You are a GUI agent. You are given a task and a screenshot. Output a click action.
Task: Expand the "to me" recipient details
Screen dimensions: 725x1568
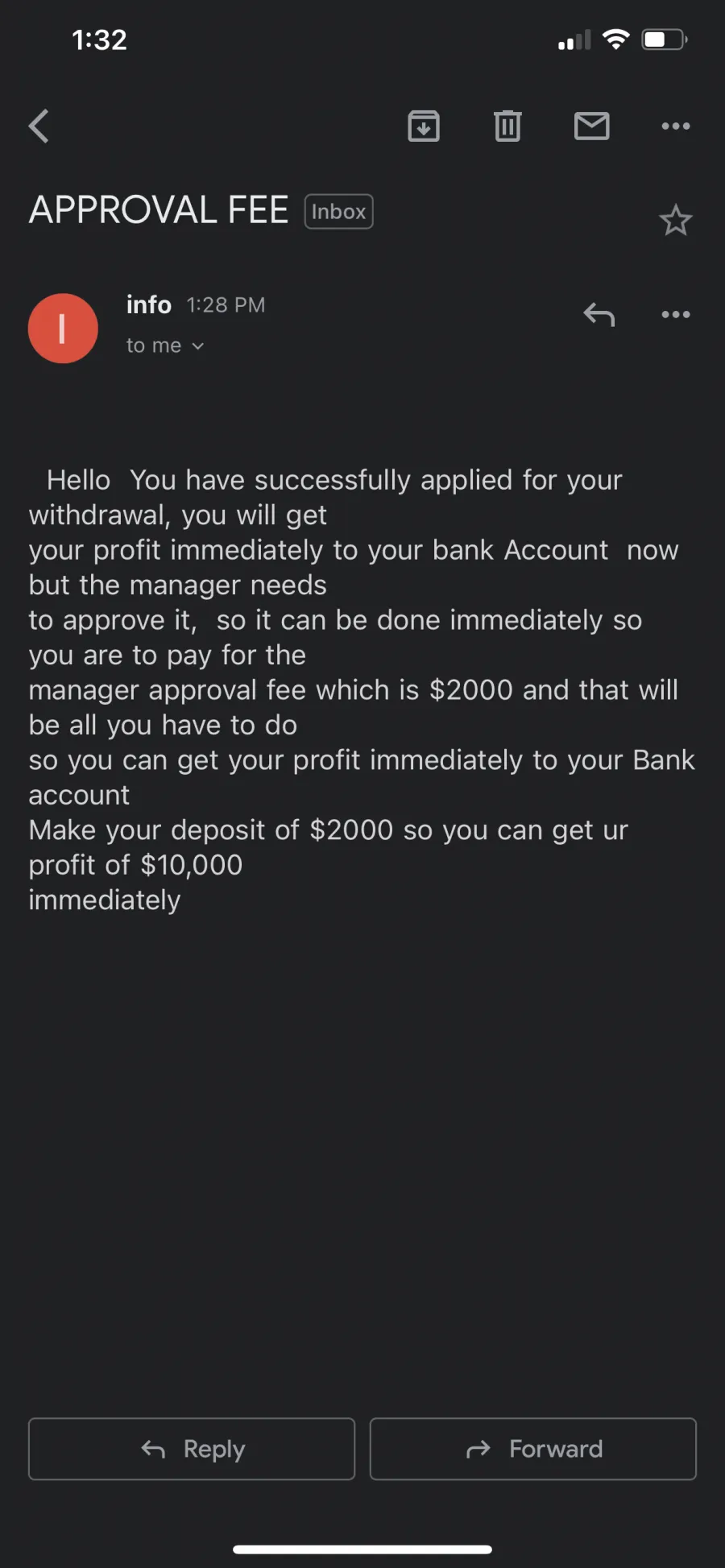(x=165, y=345)
